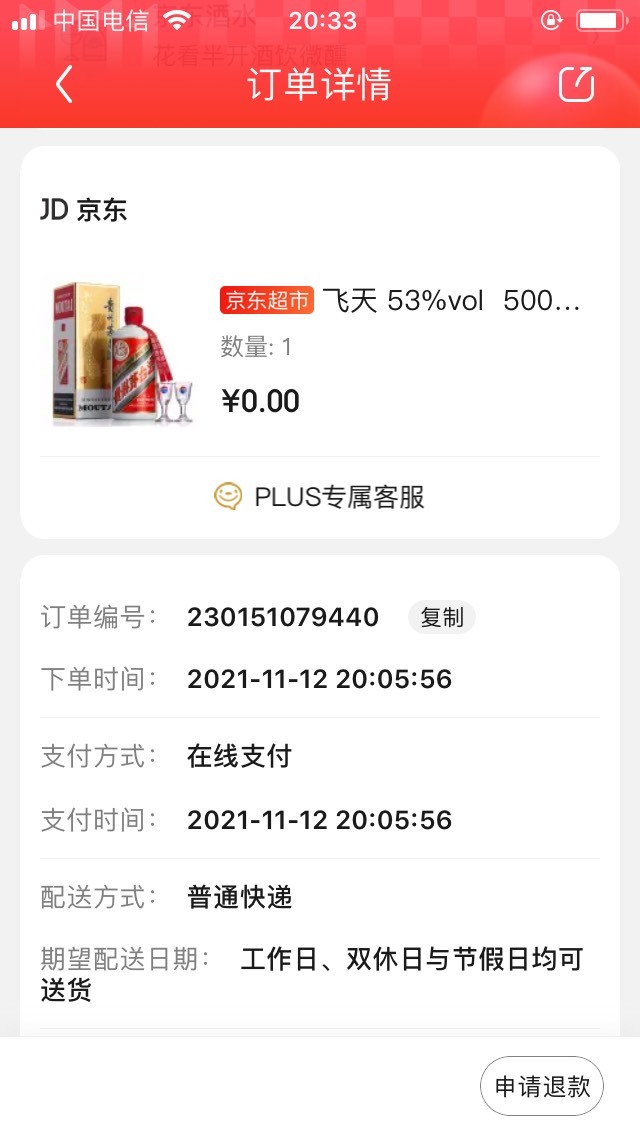Screen dimensions: 640x1136
Task: Contact PLUS专属客服 support
Action: pos(320,497)
